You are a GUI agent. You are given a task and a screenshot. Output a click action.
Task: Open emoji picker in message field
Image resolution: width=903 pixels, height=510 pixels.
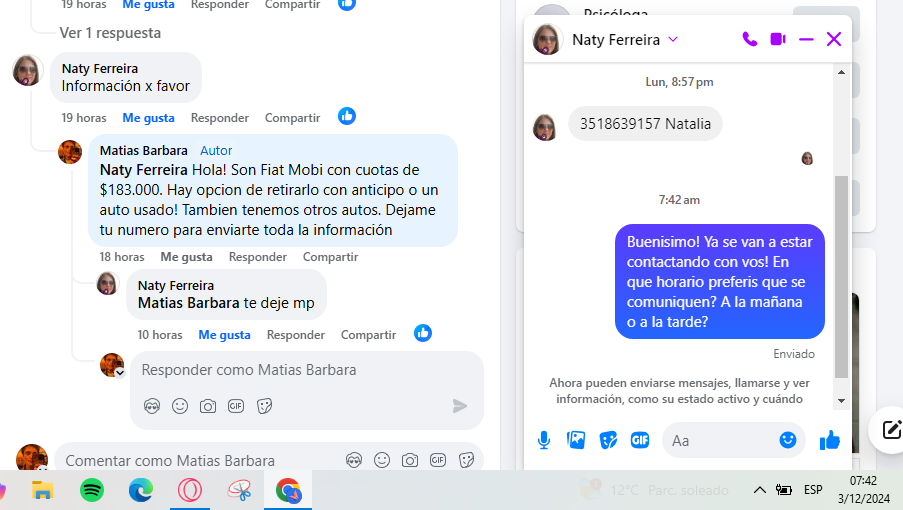tap(788, 440)
